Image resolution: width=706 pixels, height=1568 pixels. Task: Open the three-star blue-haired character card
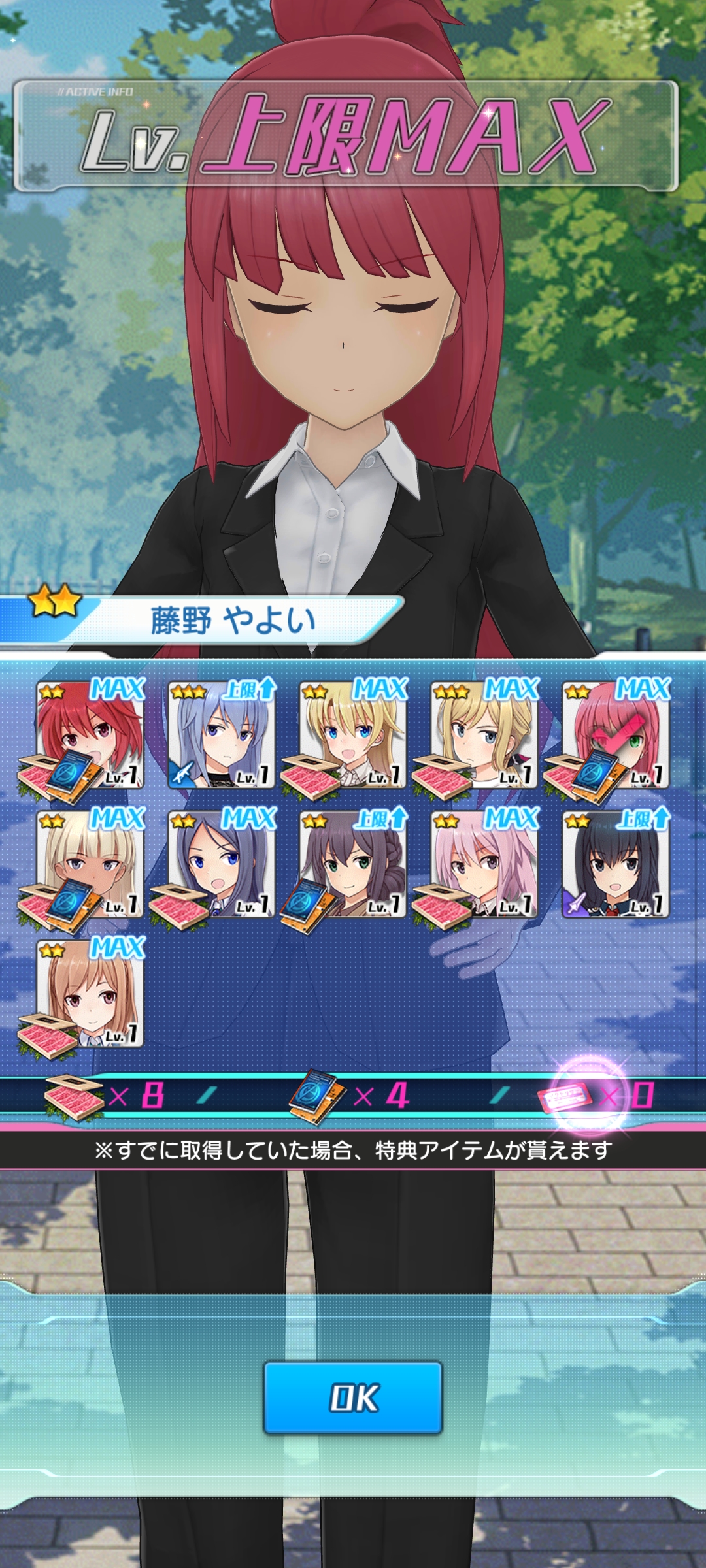click(222, 734)
